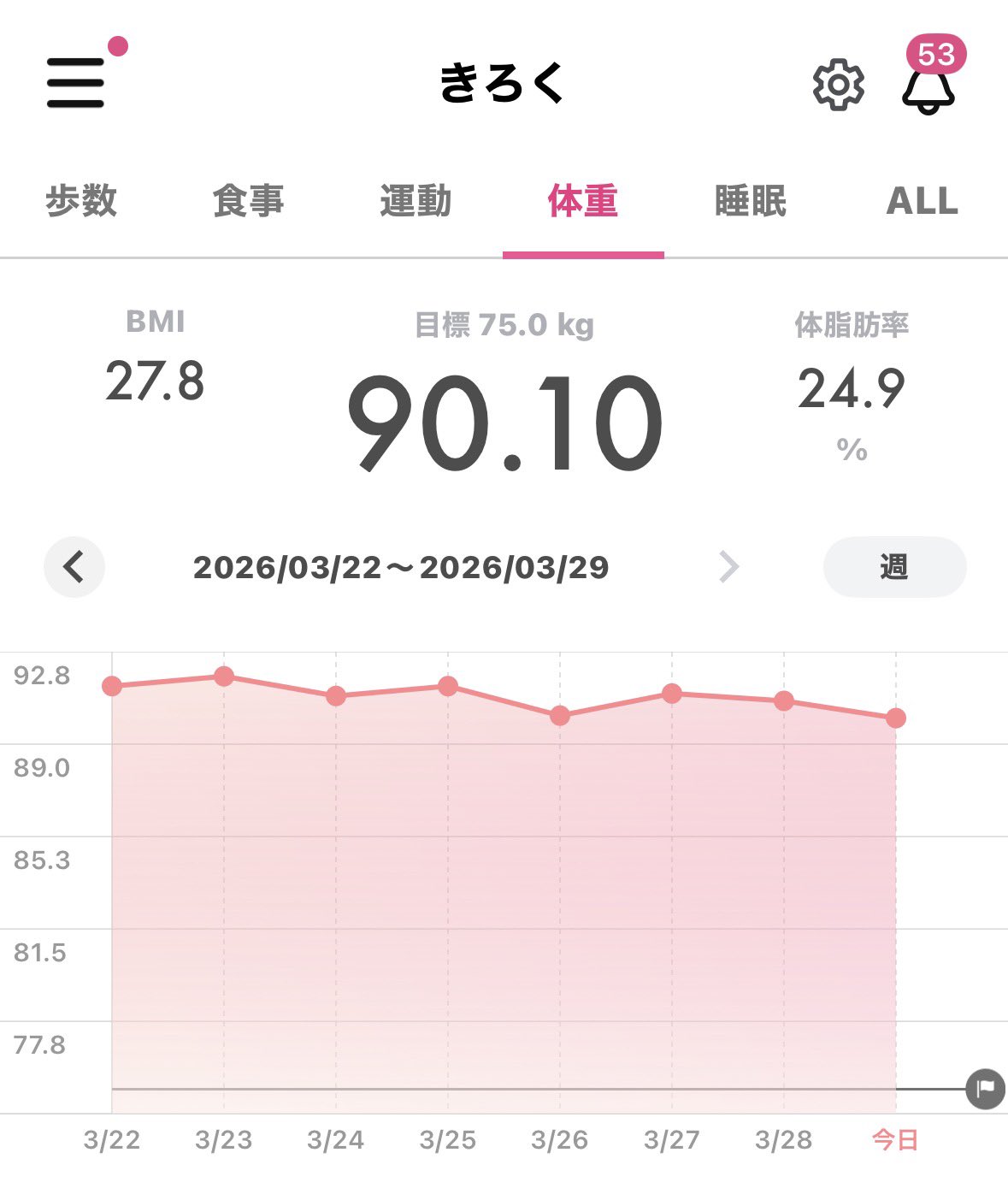
Task: Tap the current weight 90.10
Action: (x=505, y=424)
